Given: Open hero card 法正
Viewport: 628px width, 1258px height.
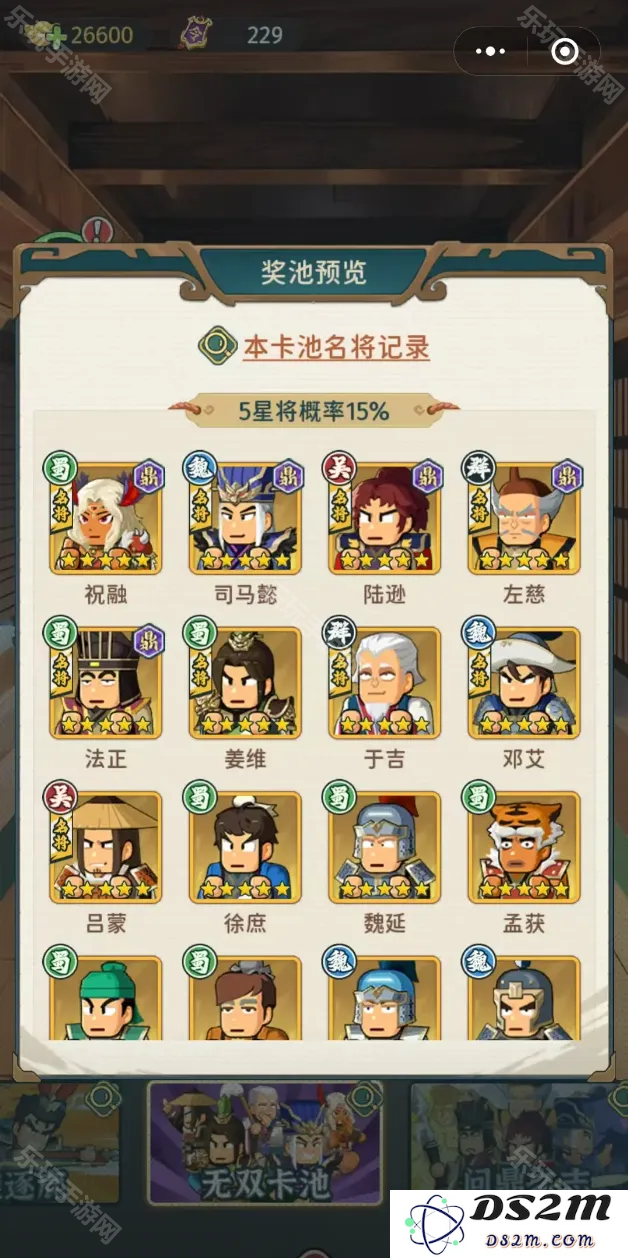Looking at the screenshot, I should 106,682.
